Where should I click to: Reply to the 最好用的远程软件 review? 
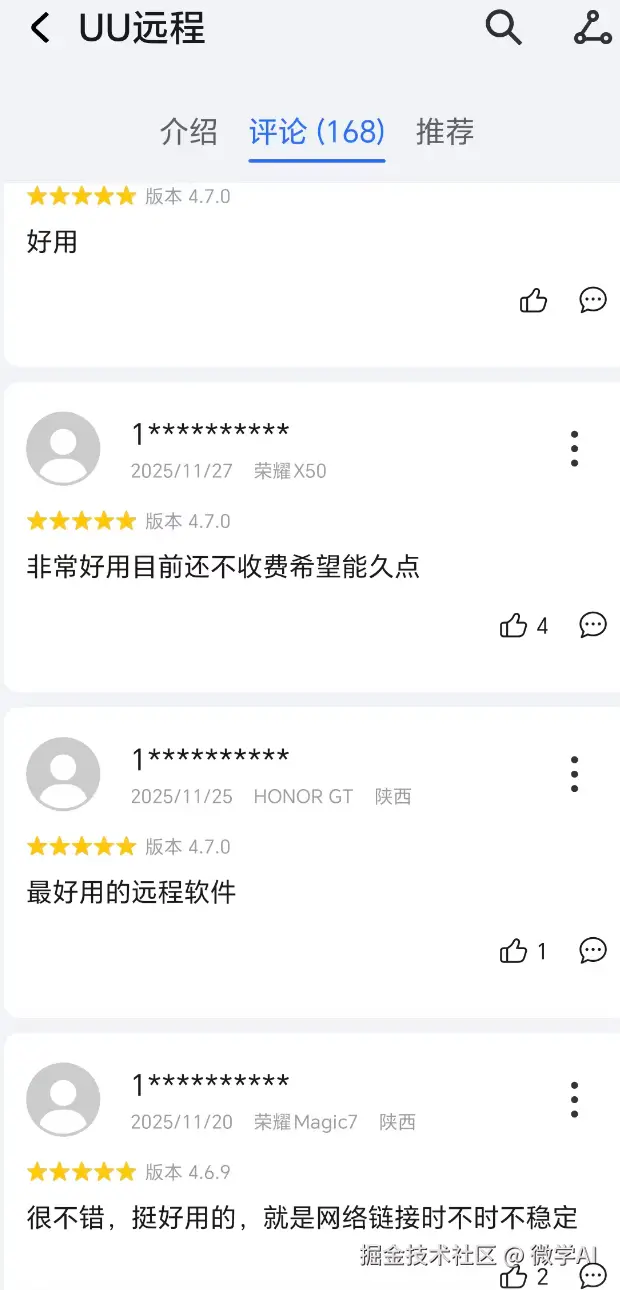click(x=593, y=951)
